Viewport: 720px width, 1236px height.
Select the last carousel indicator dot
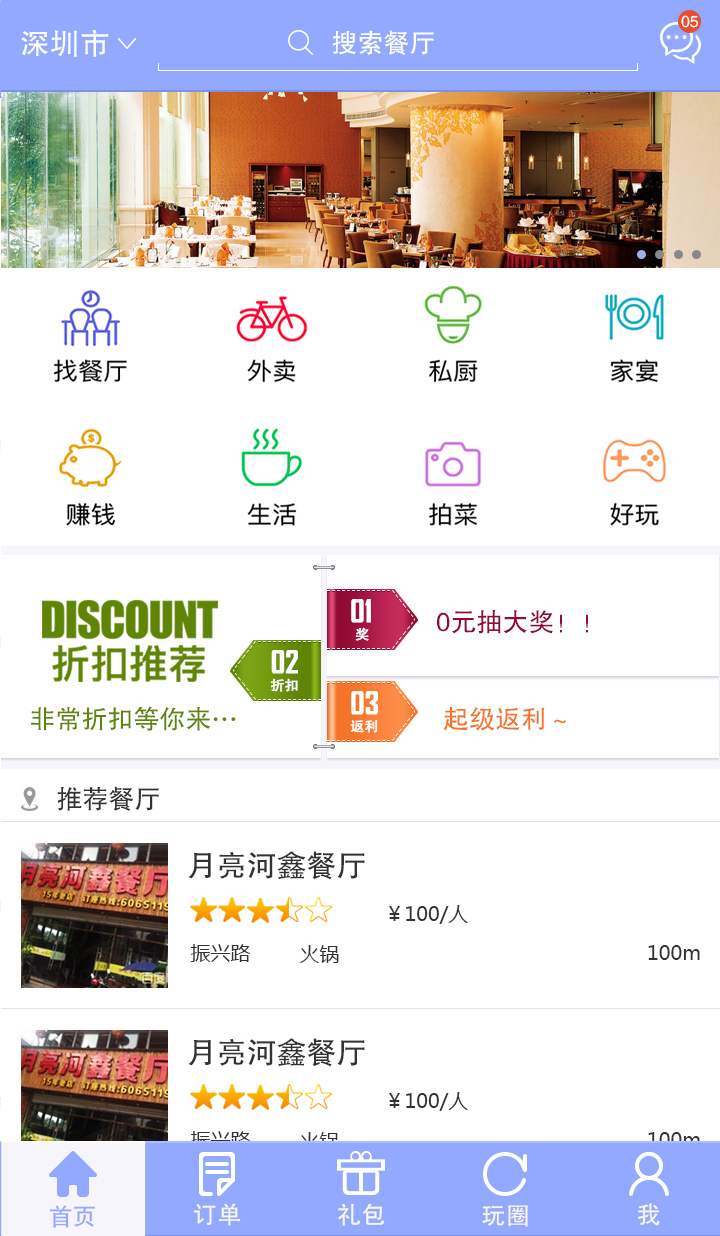coord(697,255)
